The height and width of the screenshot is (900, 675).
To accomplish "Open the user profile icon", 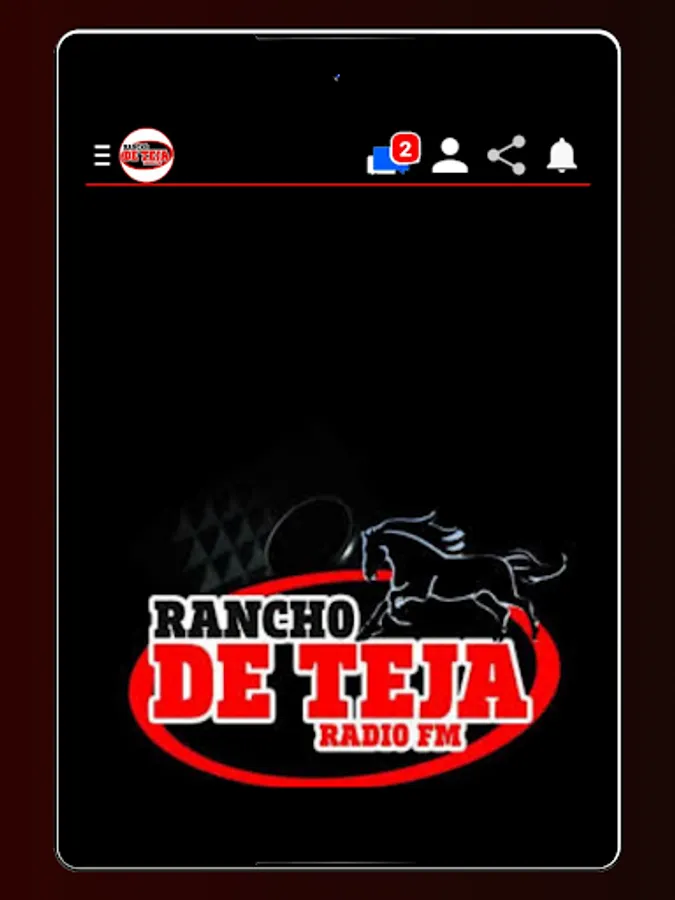I will [x=450, y=156].
